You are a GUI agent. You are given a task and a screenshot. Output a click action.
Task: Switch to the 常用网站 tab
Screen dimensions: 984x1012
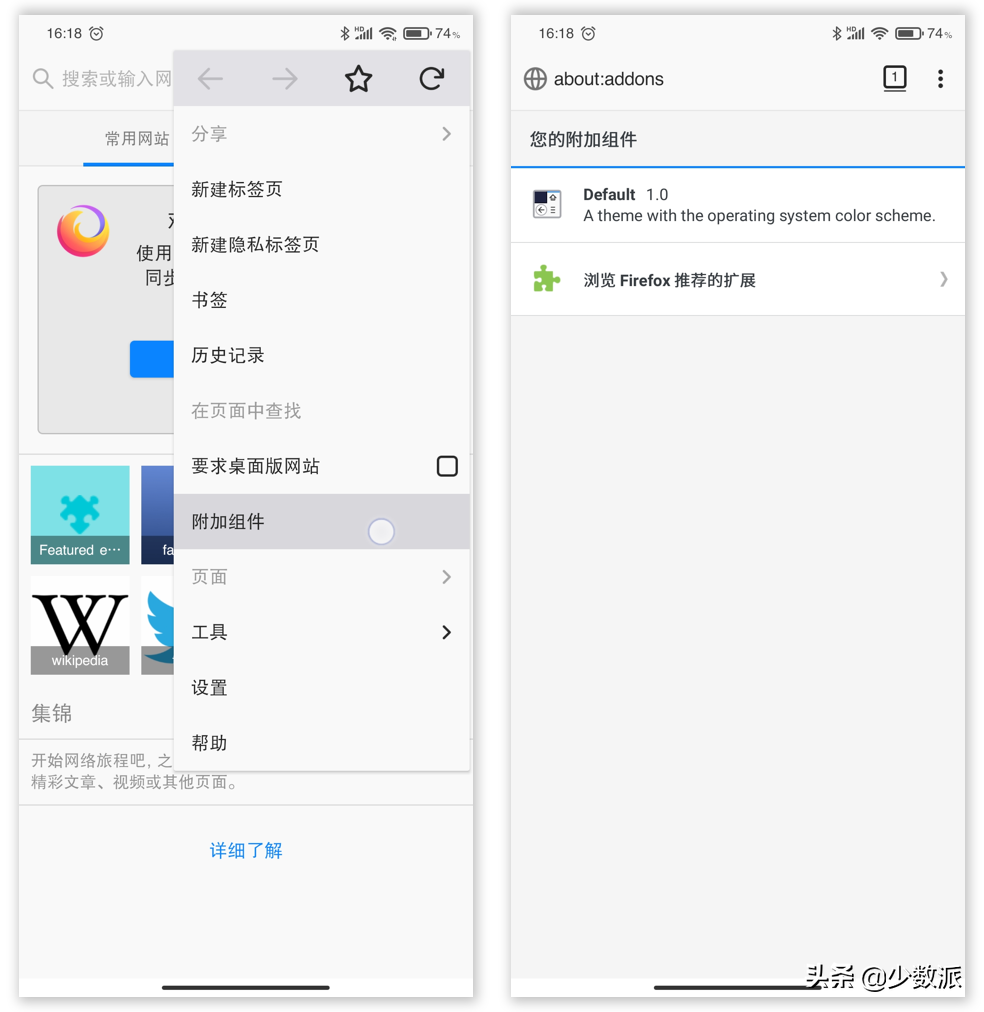136,139
